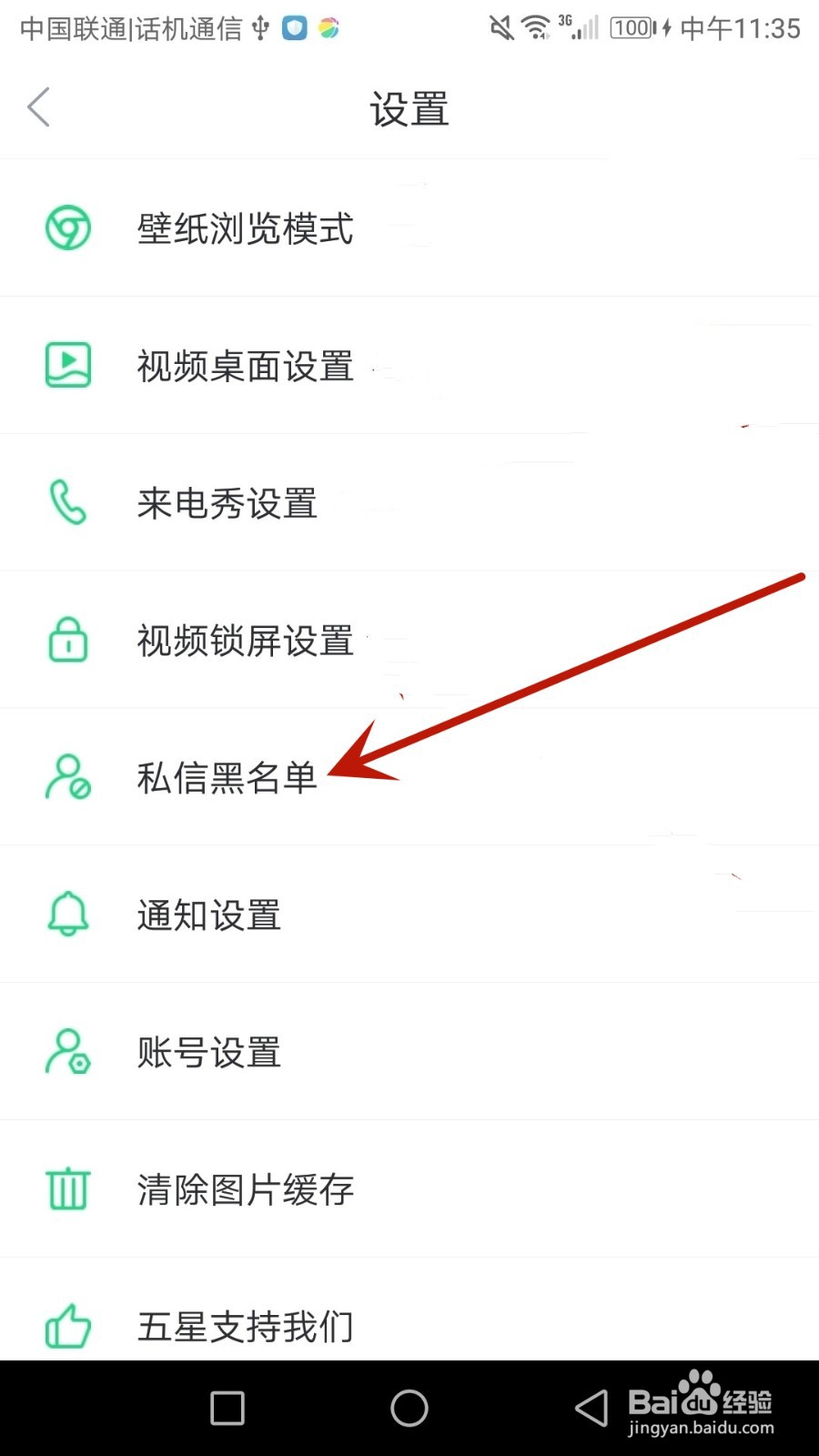Open 来电秀设置 row
This screenshot has width=819, height=1456.
click(x=226, y=503)
